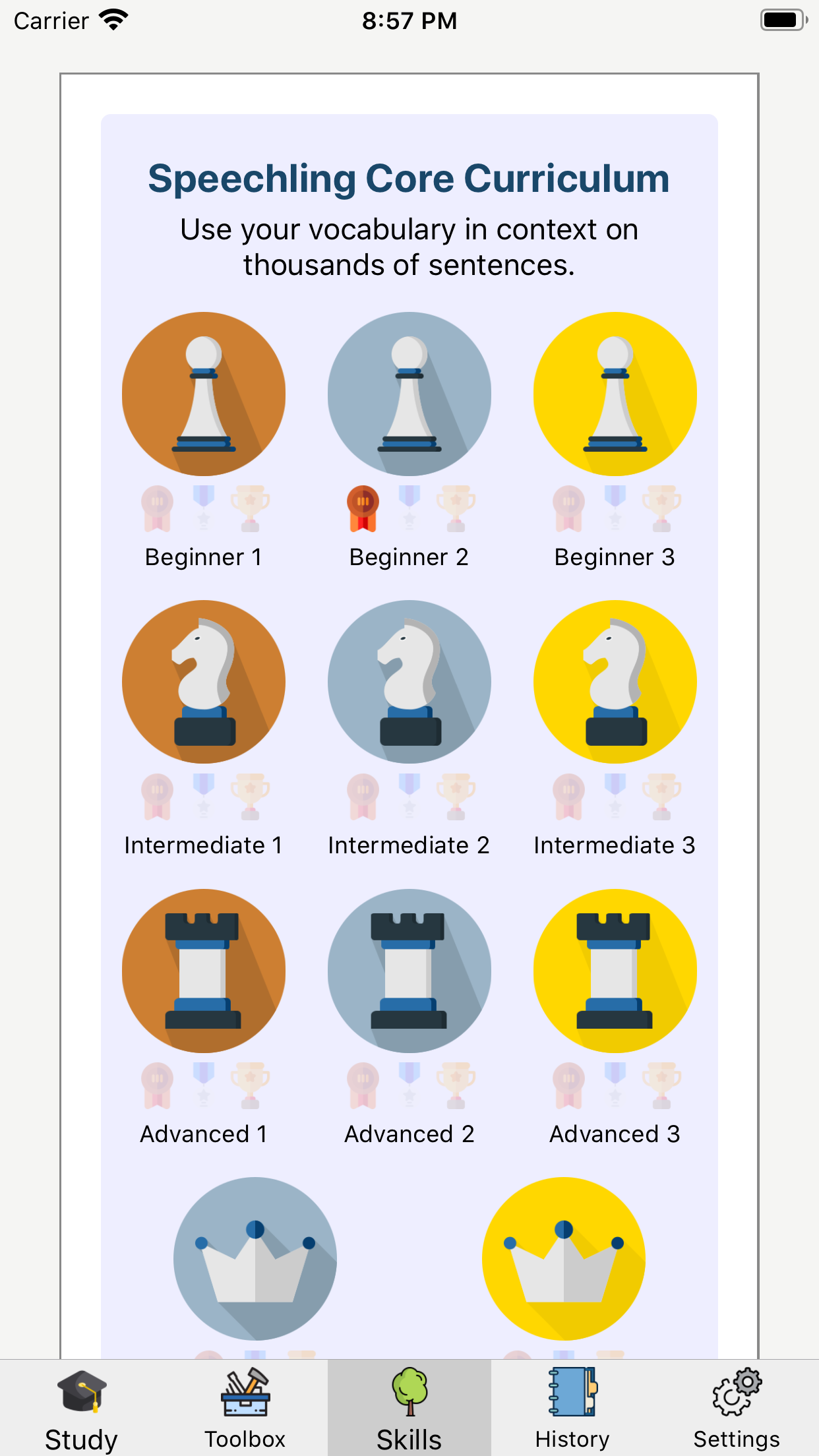The image size is (819, 1456).
Task: Select the Beginner 2 level
Action: [409, 394]
